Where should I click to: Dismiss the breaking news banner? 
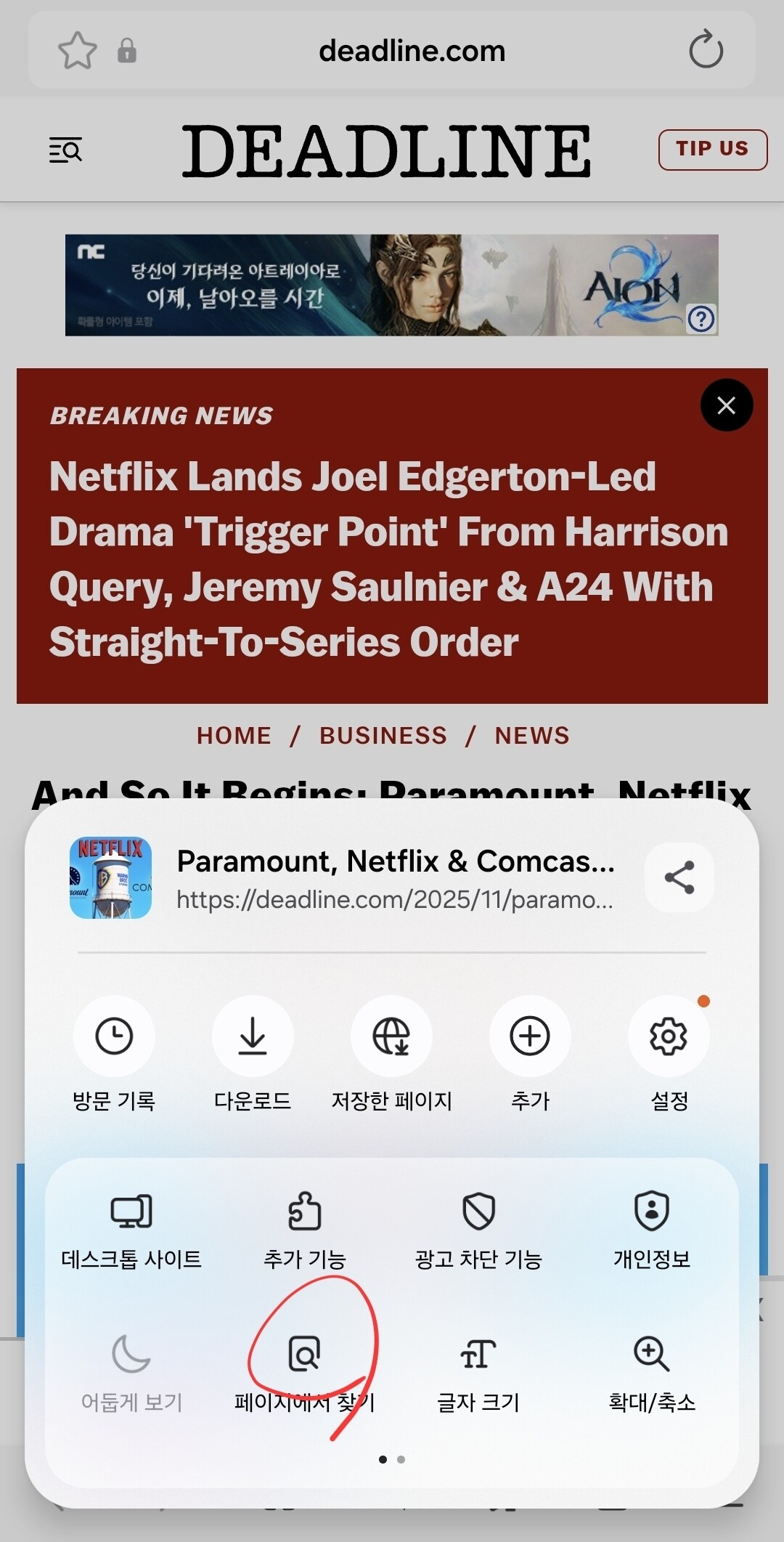[x=727, y=405]
